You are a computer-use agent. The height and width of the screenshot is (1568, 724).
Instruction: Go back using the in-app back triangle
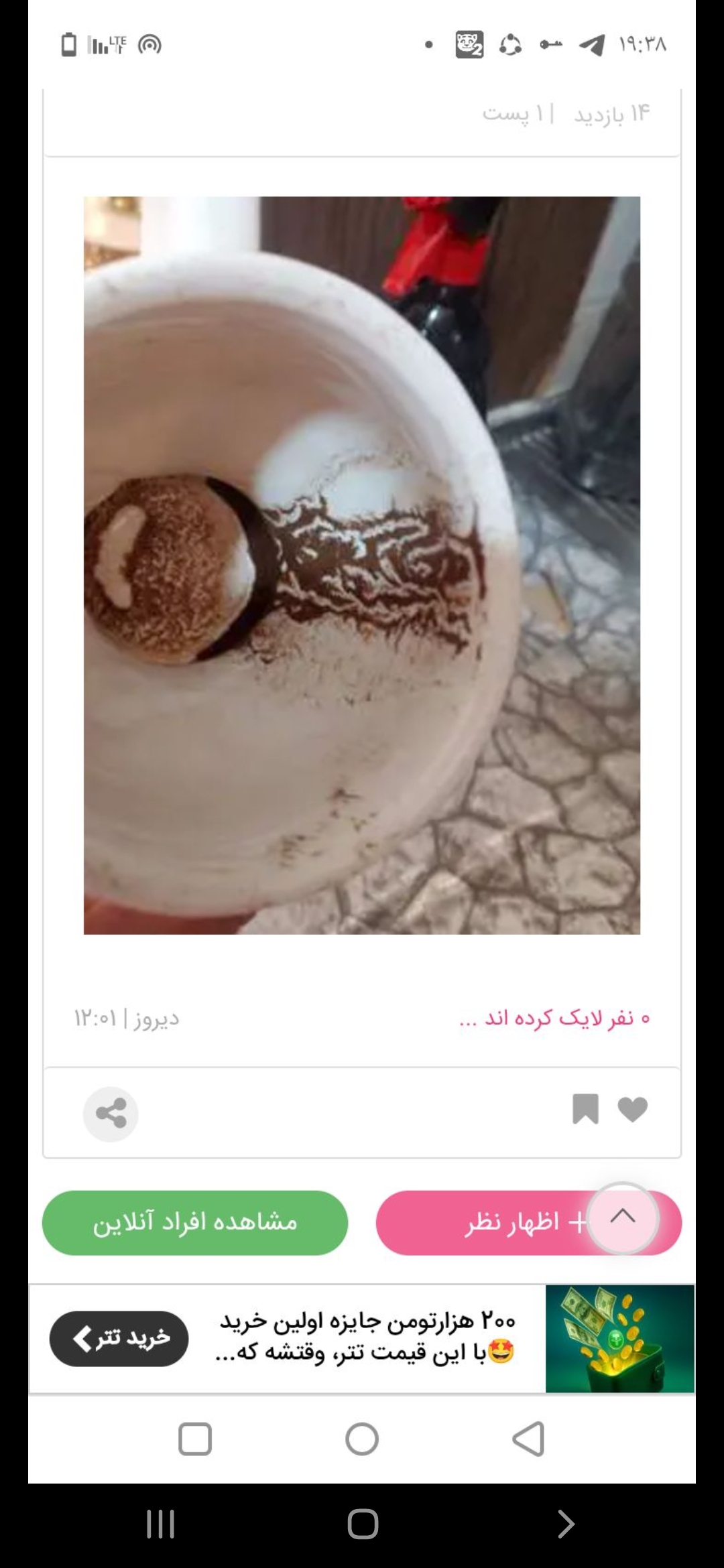tap(528, 1439)
